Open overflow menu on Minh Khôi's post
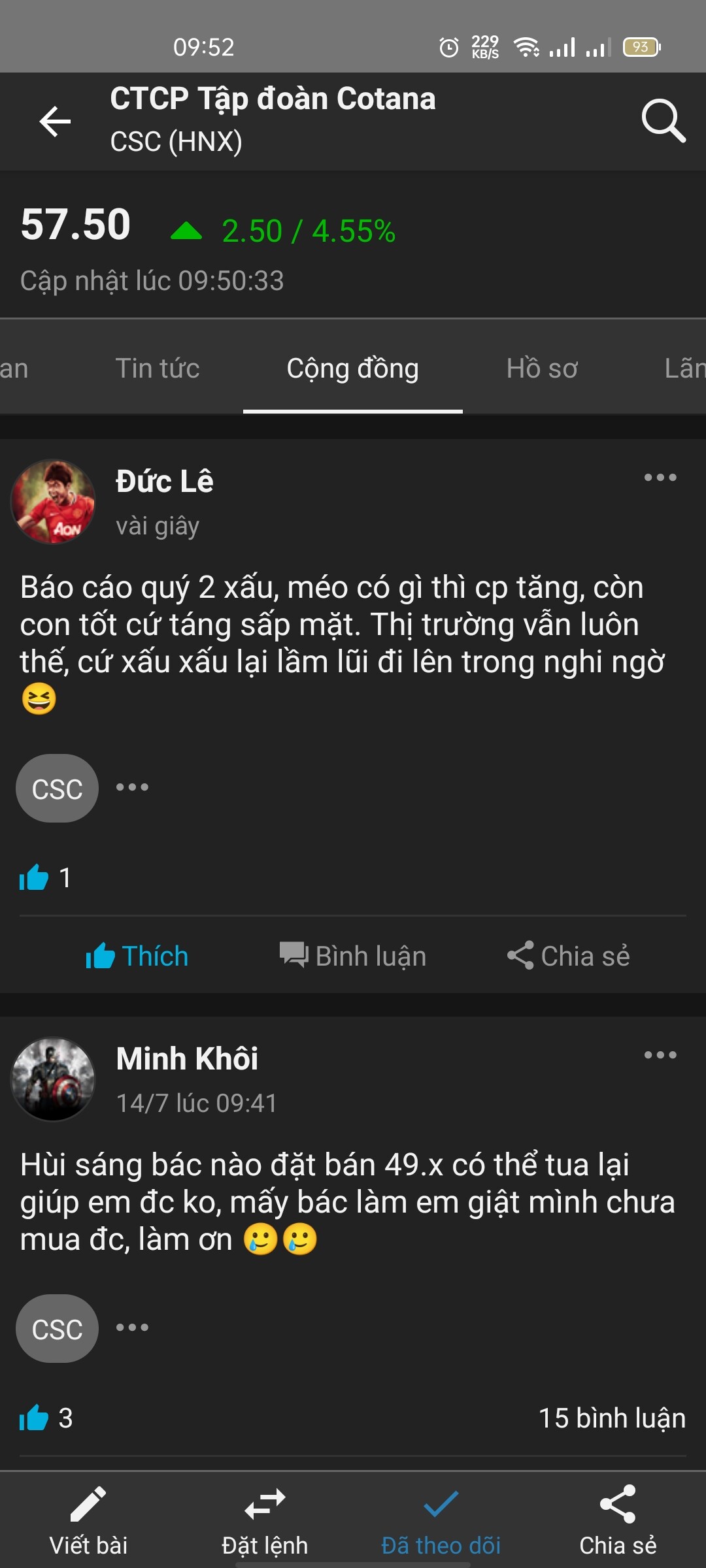This screenshot has height=1568, width=706. tap(660, 1055)
